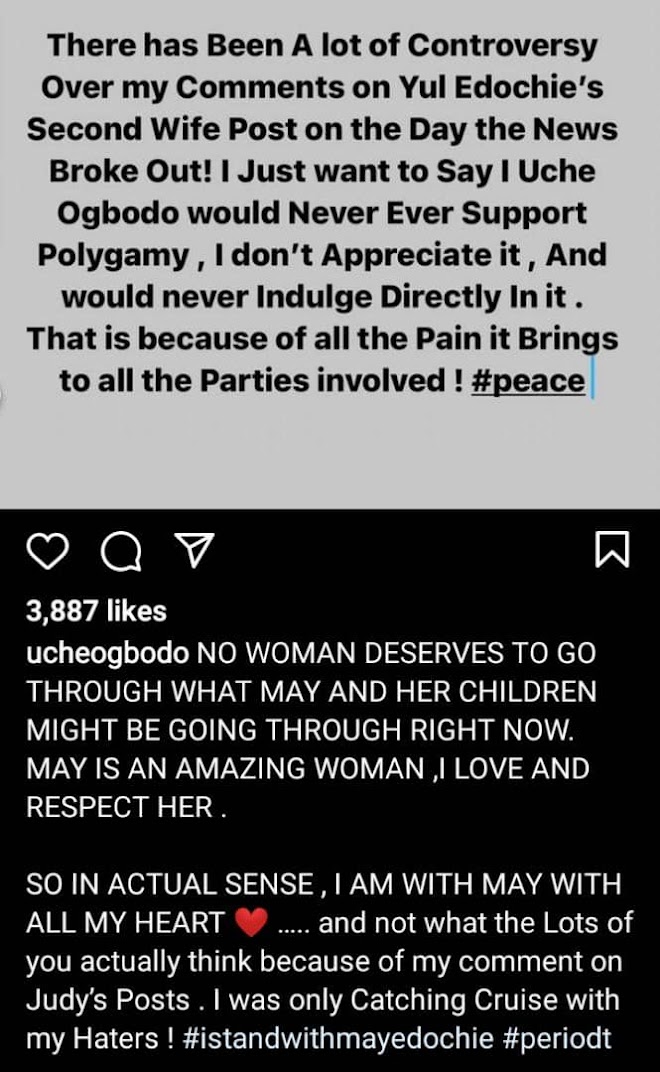Open the #periodt hashtag
This screenshot has width=660, height=1072.
pyautogui.click(x=556, y=1038)
